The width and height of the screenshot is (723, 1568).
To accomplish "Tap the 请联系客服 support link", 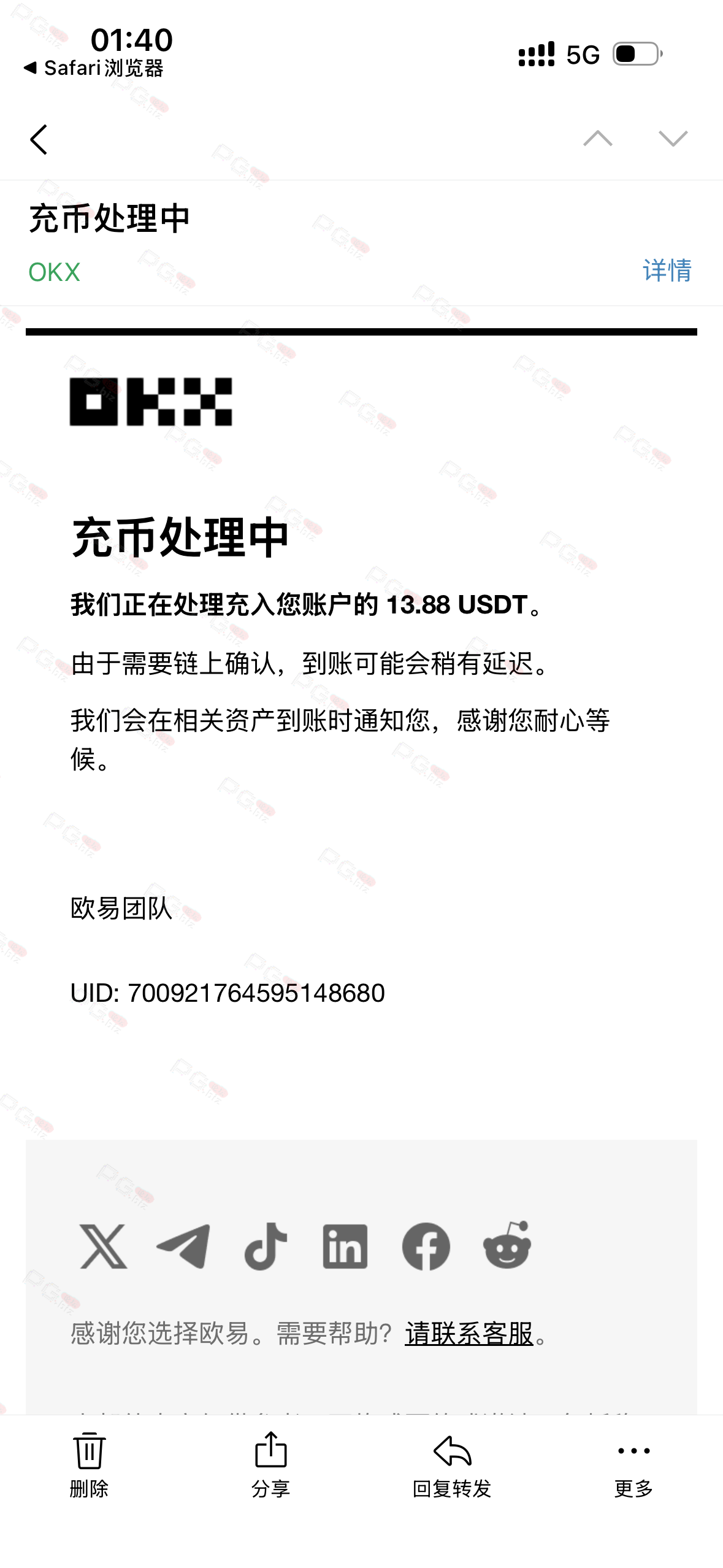I will click(469, 1334).
